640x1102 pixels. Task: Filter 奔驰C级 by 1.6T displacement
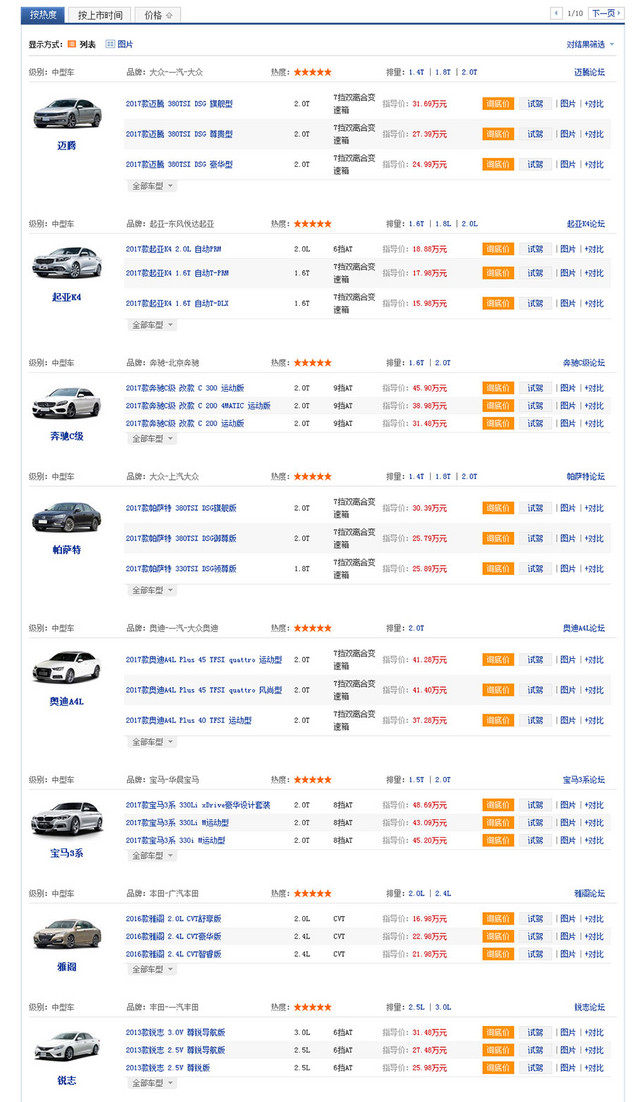click(417, 363)
